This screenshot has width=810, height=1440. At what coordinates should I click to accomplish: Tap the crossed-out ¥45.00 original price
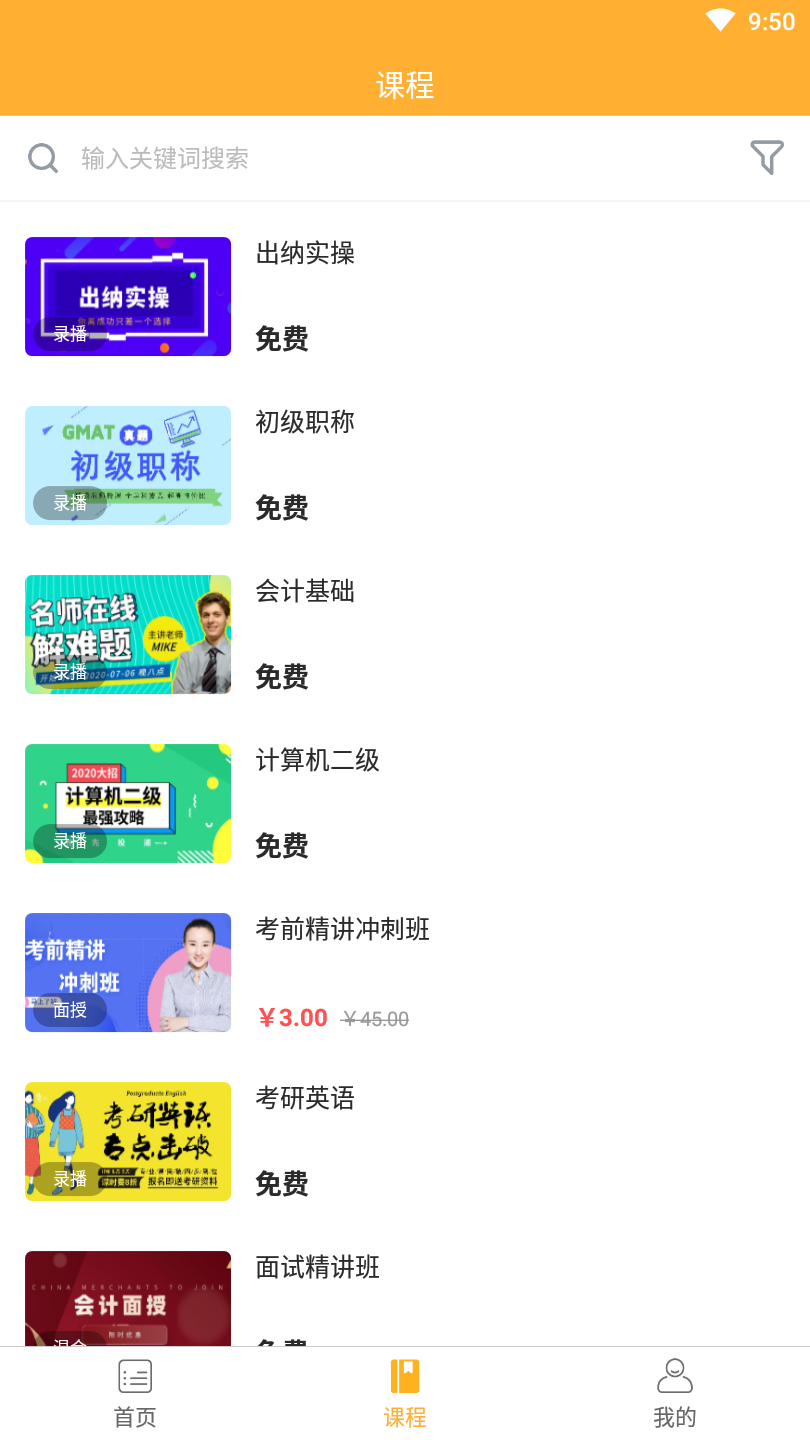(375, 1017)
